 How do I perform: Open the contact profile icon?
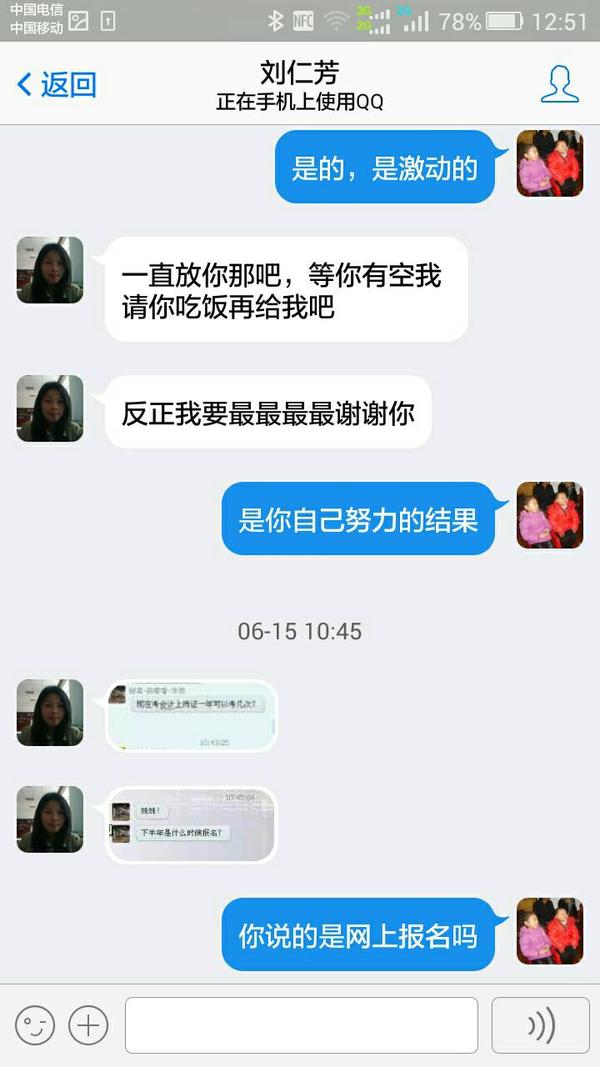560,84
